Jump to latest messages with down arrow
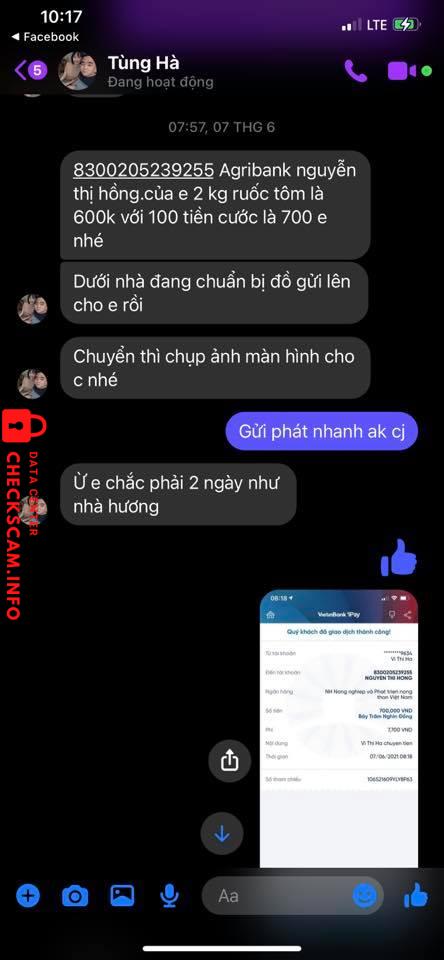This screenshot has width=444, height=960. click(222, 833)
